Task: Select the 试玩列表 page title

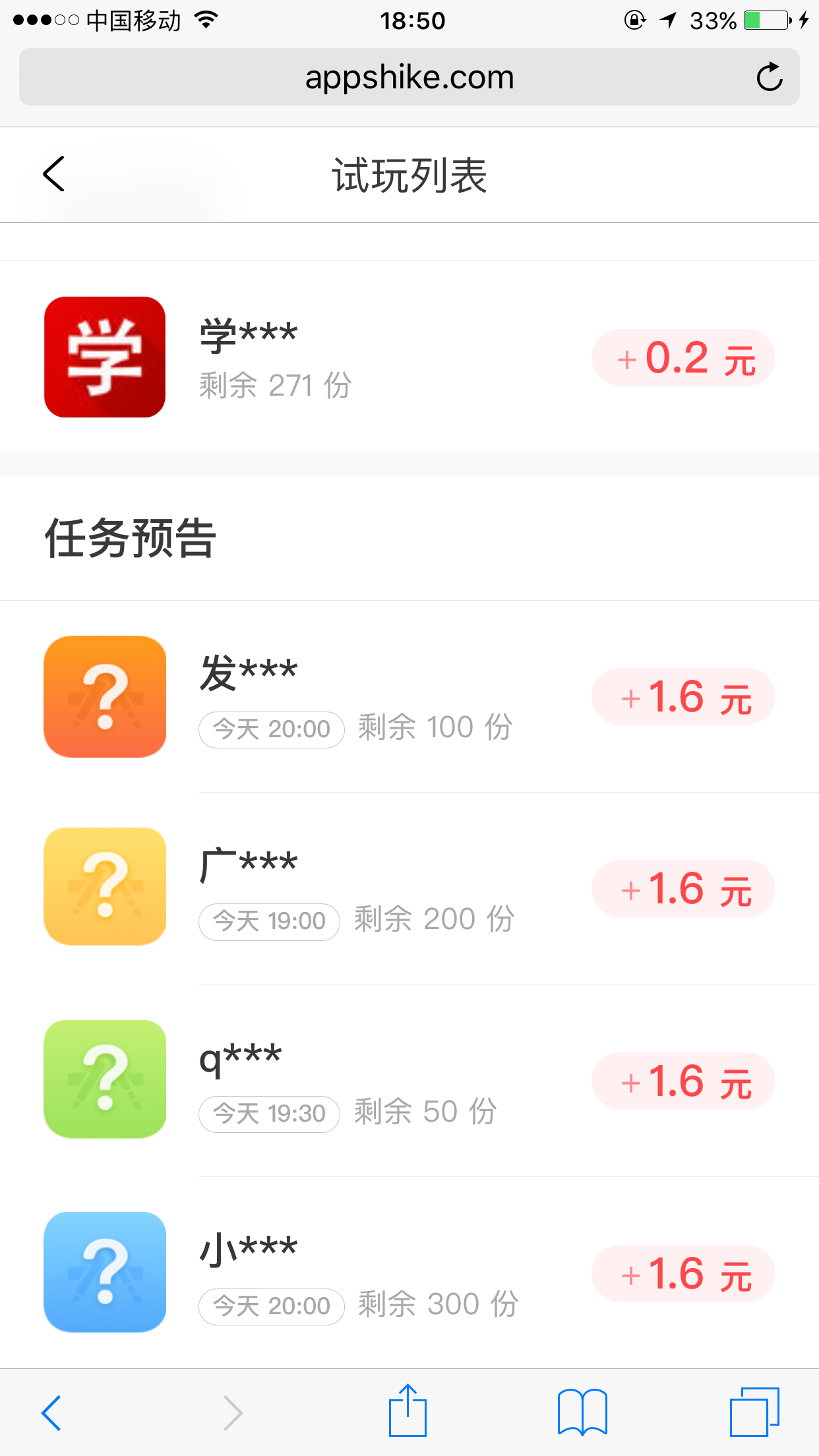Action: coord(409,174)
